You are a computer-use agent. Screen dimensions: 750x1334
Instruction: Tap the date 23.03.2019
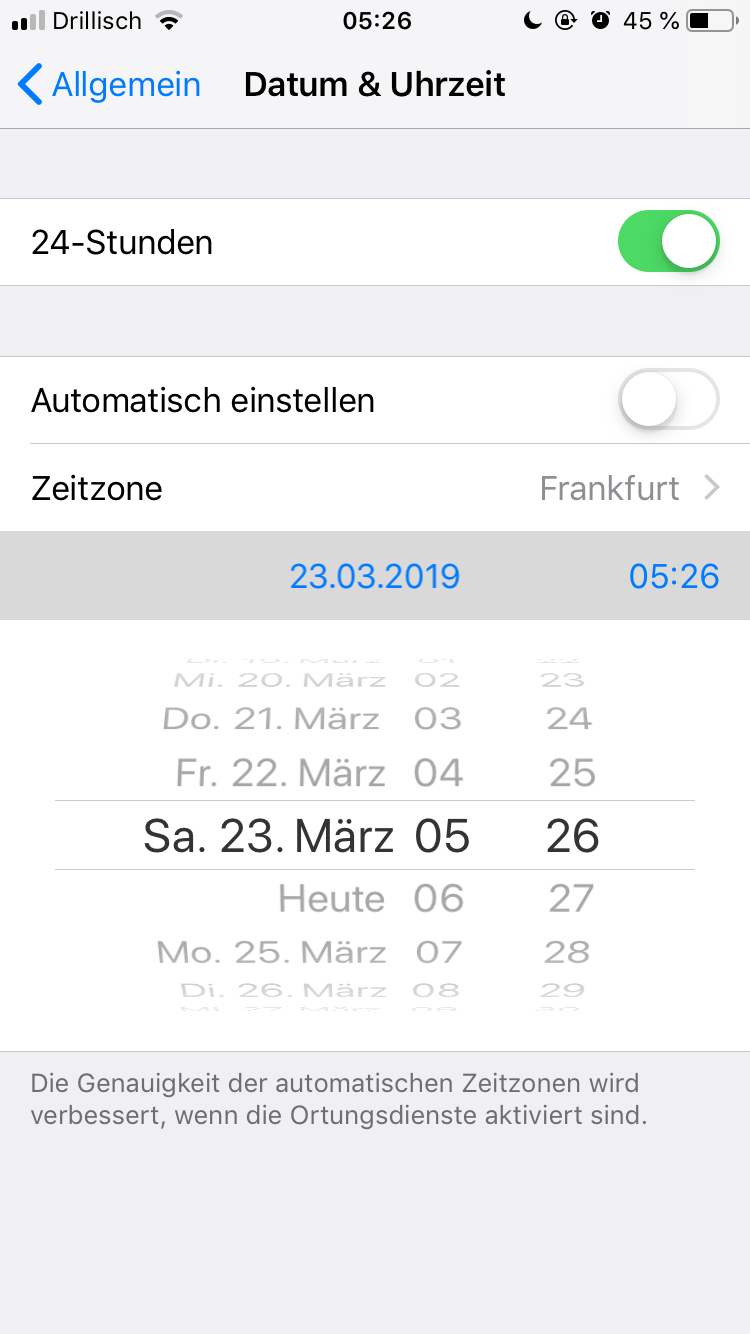tap(375, 576)
